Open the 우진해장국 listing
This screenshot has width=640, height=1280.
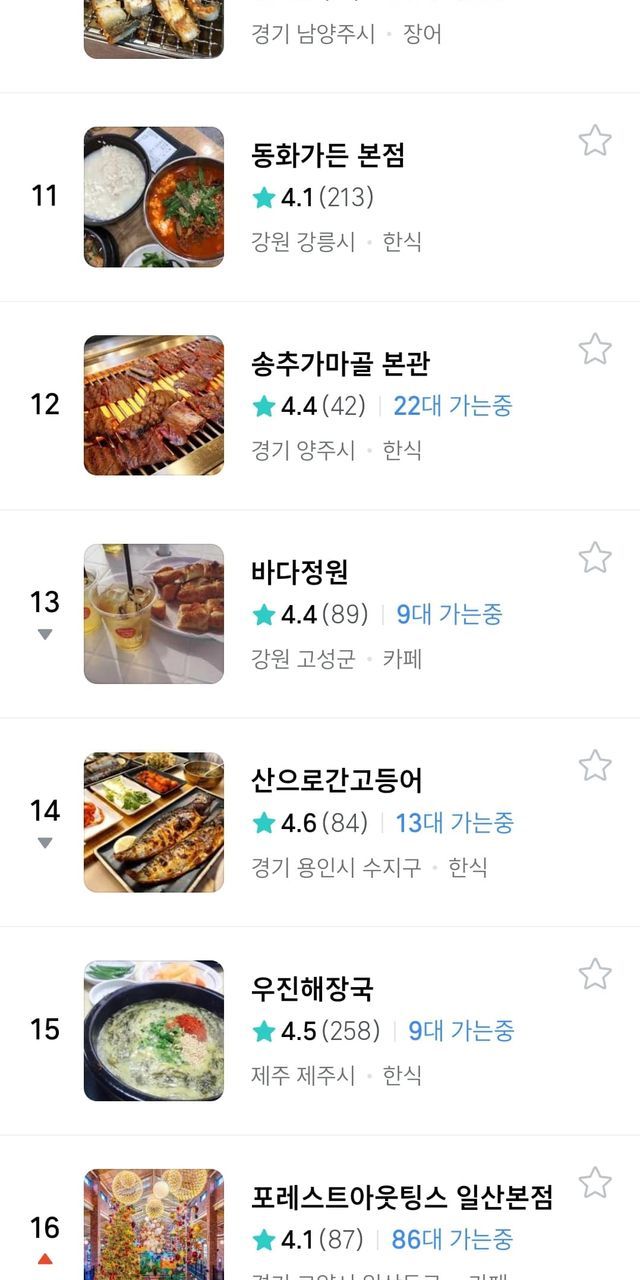point(312,989)
